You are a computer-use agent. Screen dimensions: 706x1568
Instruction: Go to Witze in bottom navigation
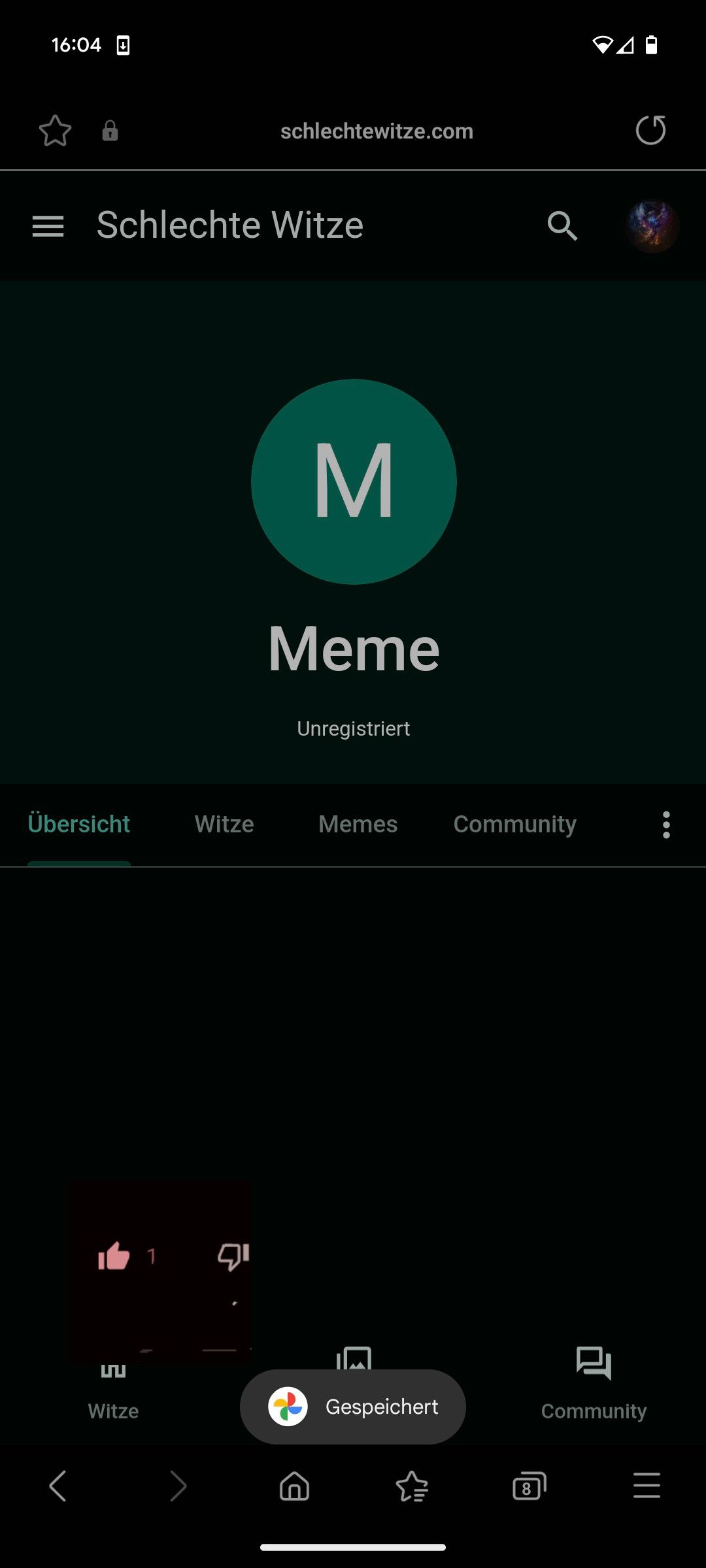tap(113, 1392)
